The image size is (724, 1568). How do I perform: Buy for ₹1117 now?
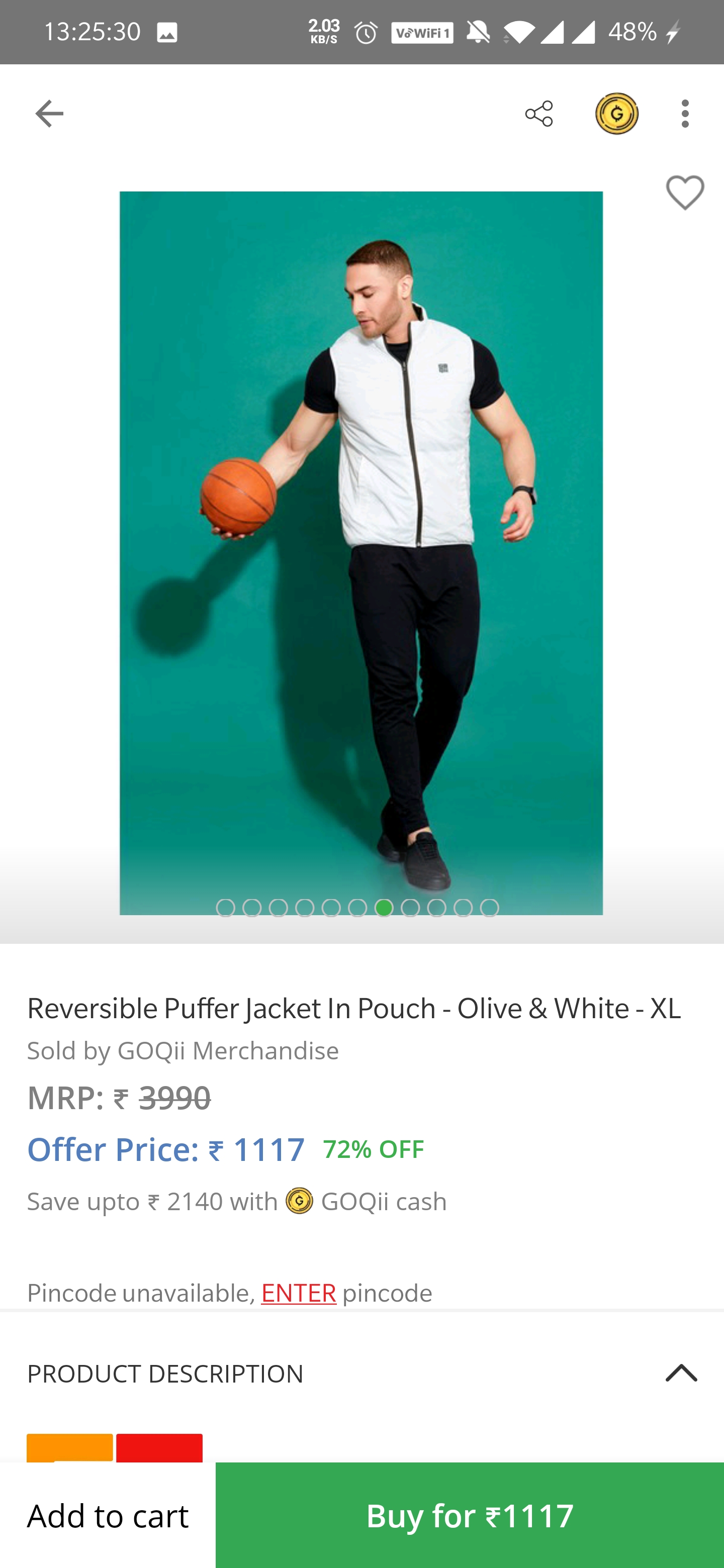pos(470,1515)
